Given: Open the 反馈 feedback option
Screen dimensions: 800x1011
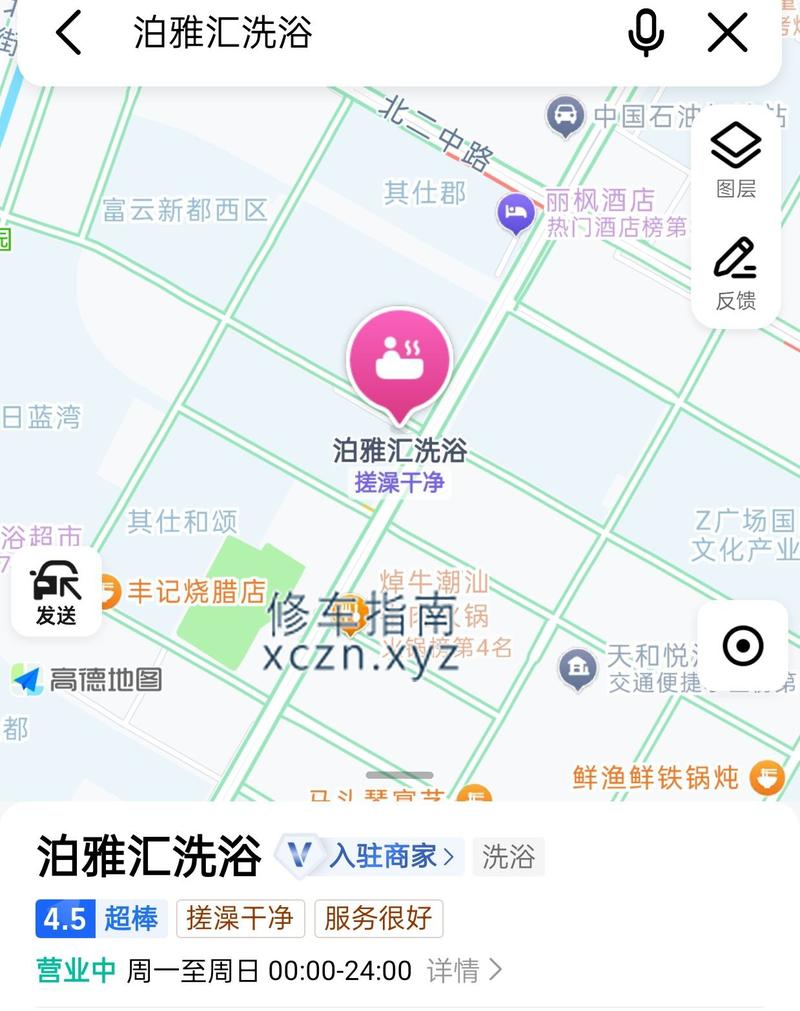Looking at the screenshot, I should 736,273.
